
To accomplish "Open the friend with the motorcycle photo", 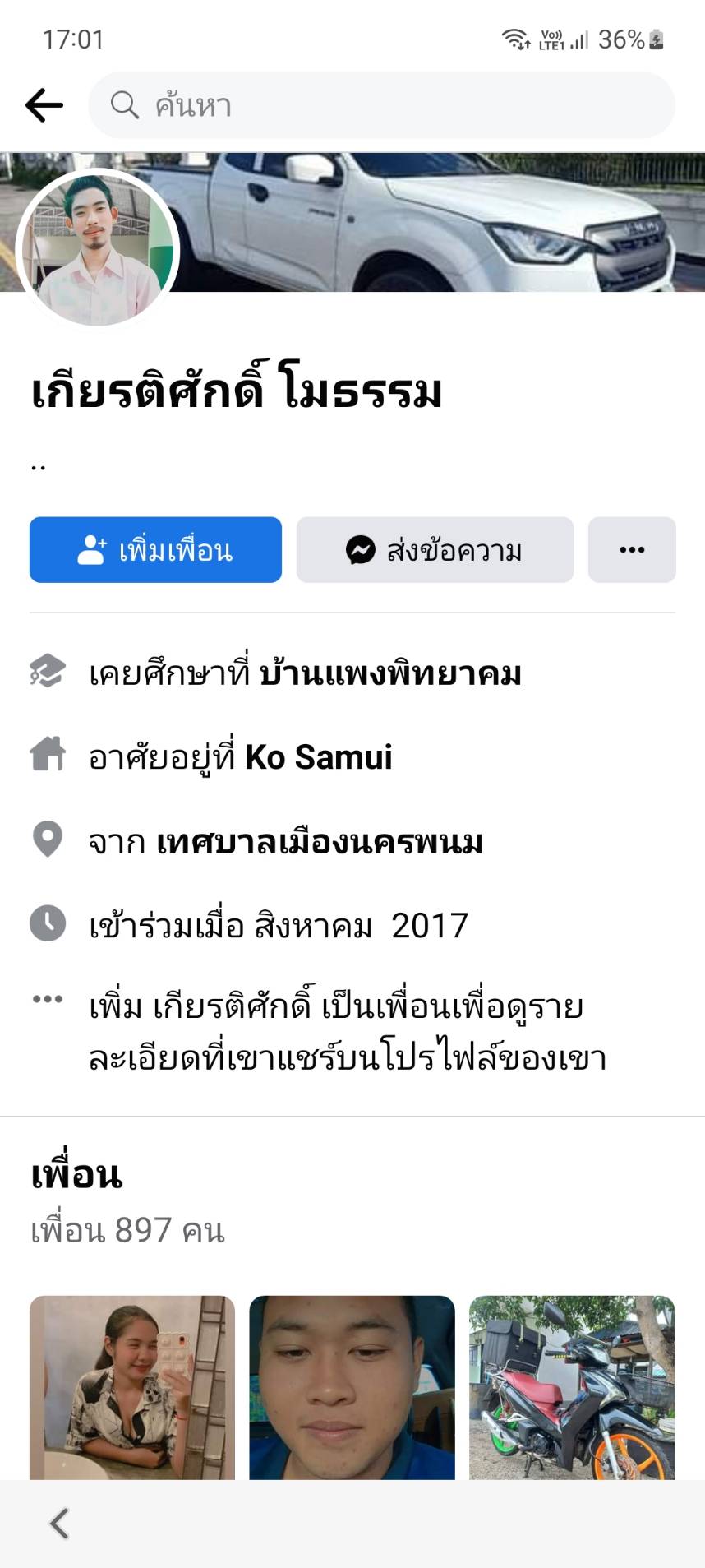I will pyautogui.click(x=572, y=1387).
